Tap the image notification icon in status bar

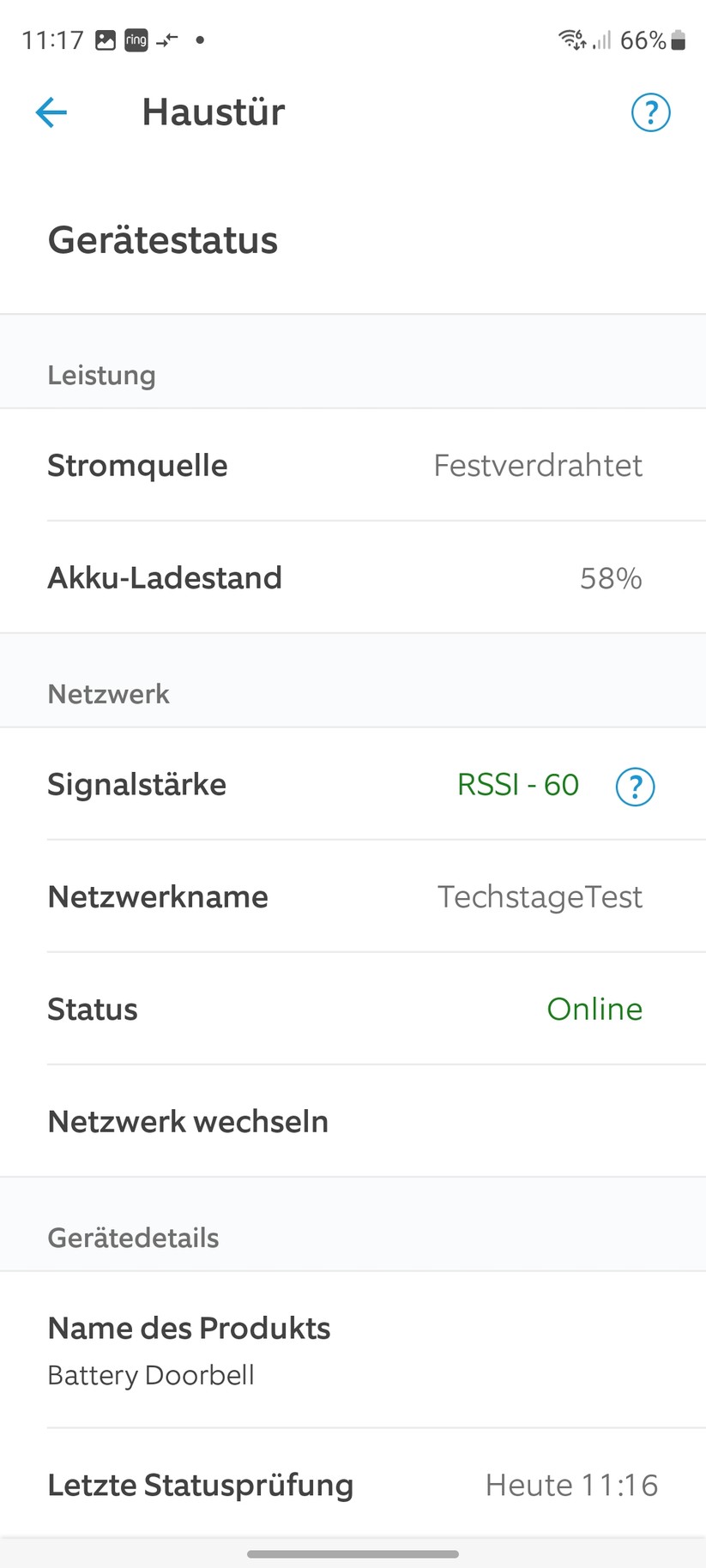(104, 39)
